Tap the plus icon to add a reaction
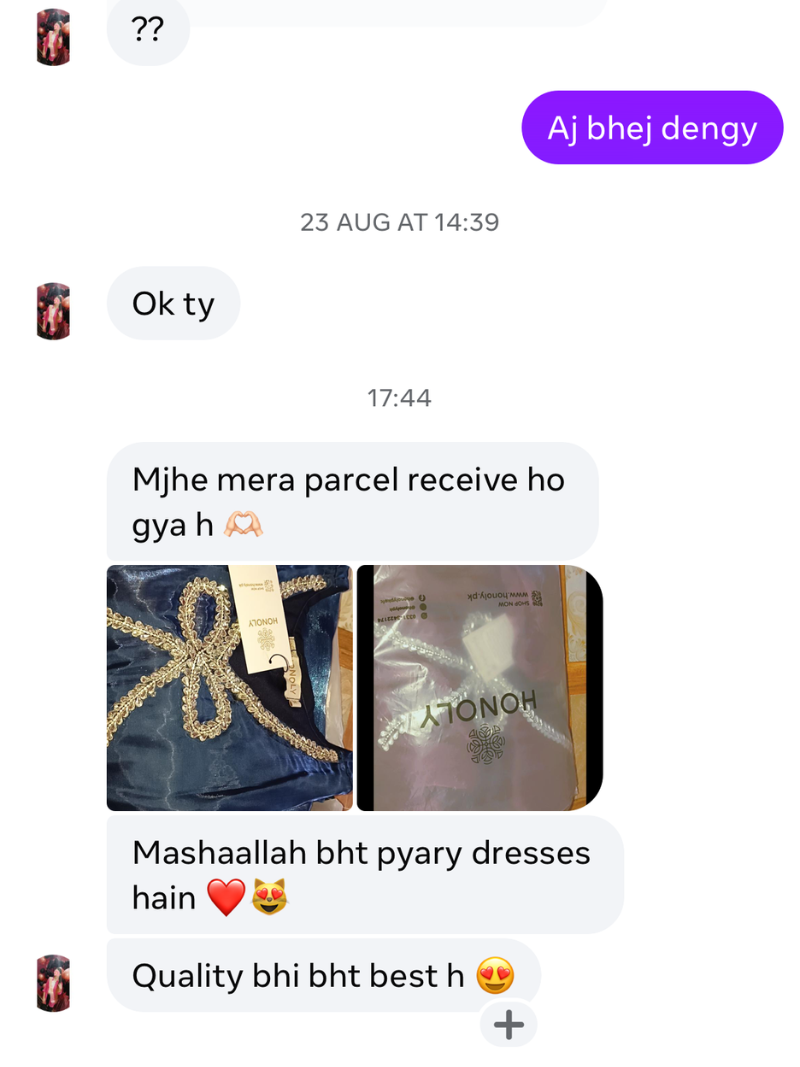This screenshot has width=800, height=1067. 509,1024
